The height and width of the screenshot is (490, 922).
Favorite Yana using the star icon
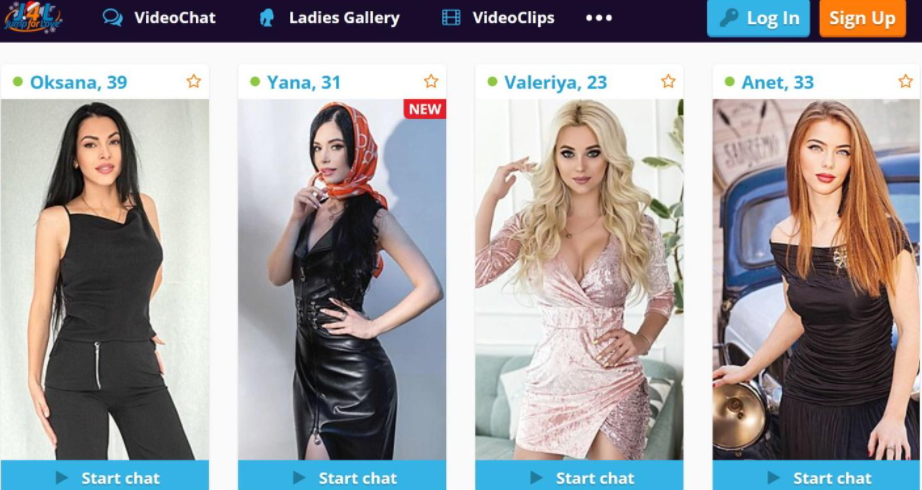point(431,81)
